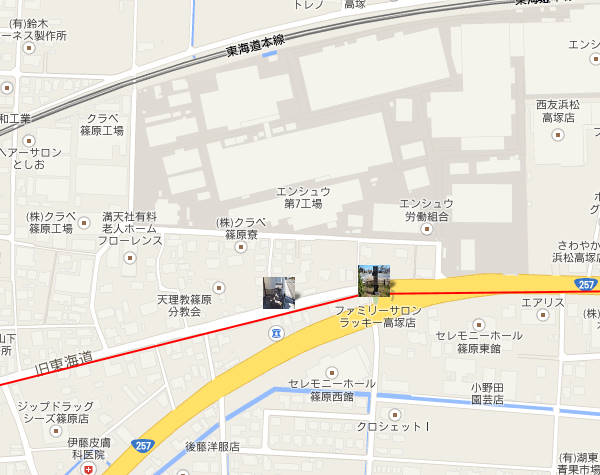Open the photo marker above ファミリーサロンラッキー高塚店
The image size is (600, 475).
374,281
